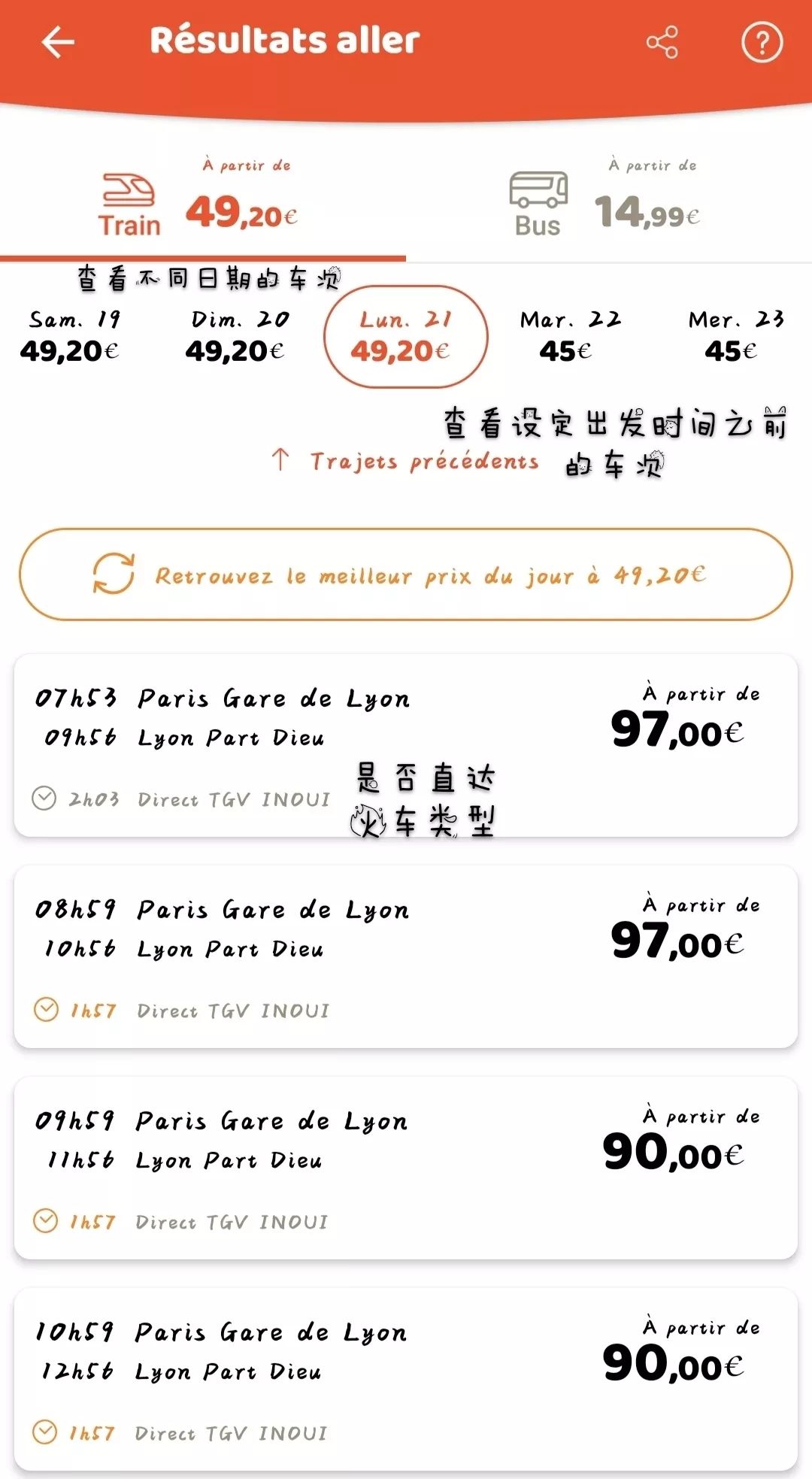Viewport: 812px width, 1479px height.
Task: Open the 07h53 Paris Gare de Lyon train
Action: (406, 745)
